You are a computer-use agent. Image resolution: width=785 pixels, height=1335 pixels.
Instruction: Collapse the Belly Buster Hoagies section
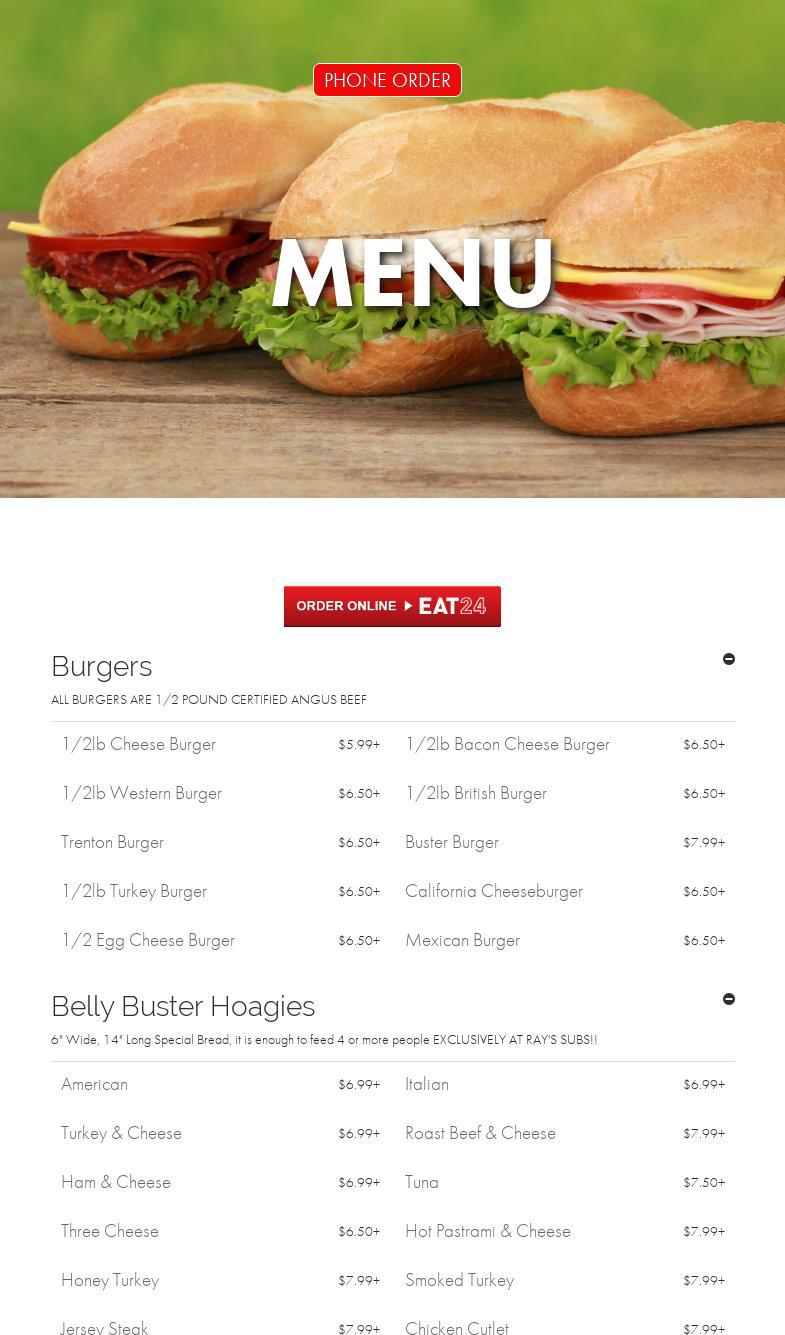pos(729,999)
